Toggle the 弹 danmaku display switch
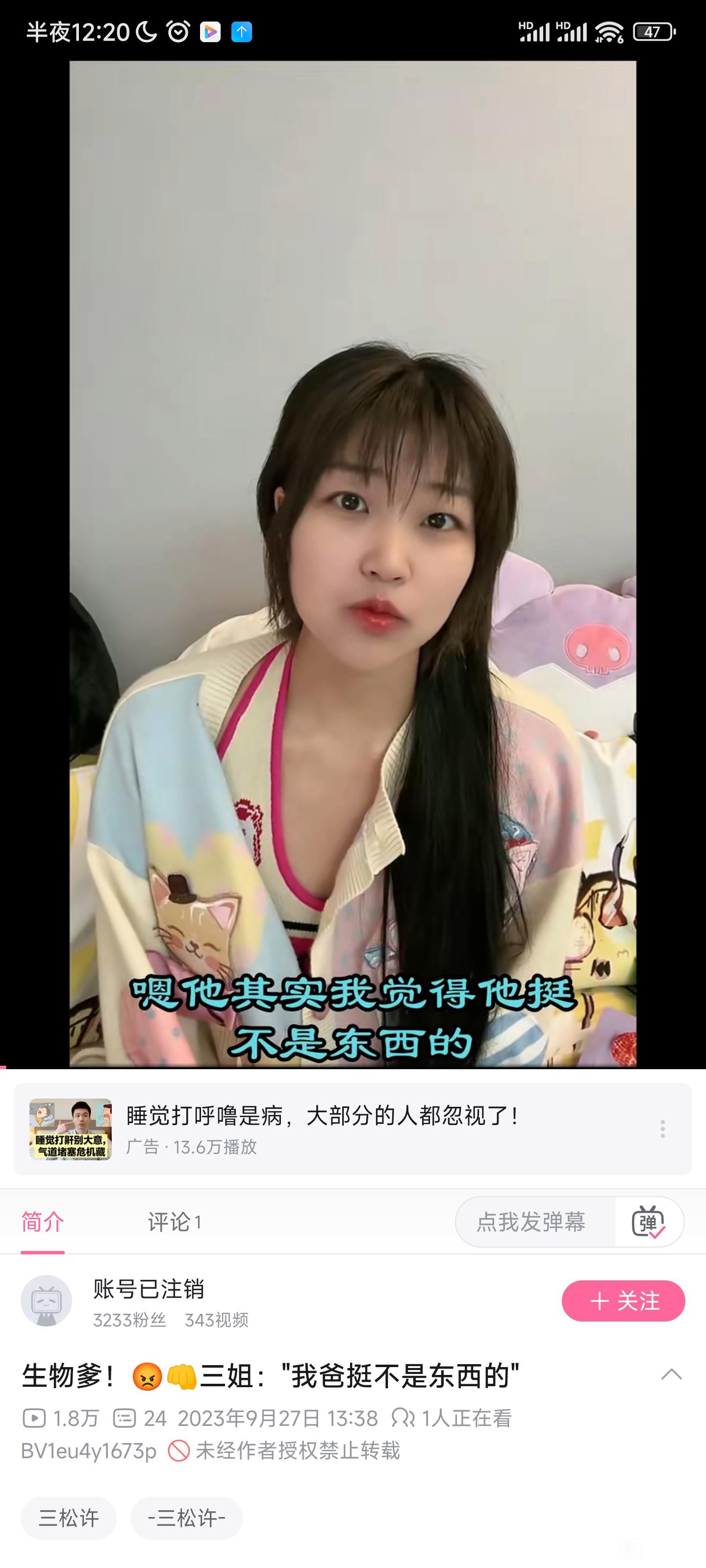Viewport: 706px width, 1568px height. (649, 1222)
